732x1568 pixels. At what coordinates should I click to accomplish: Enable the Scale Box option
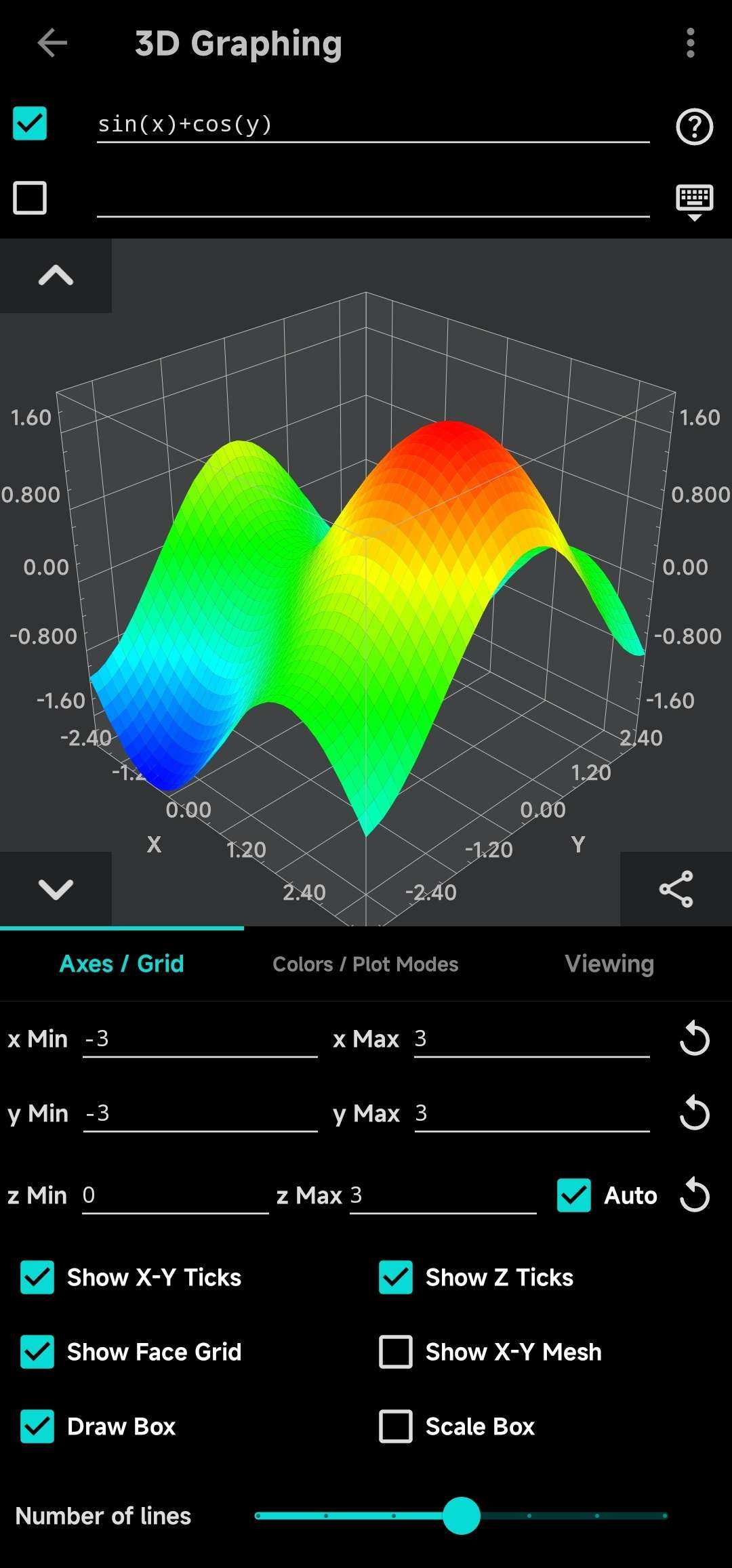pos(396,1426)
